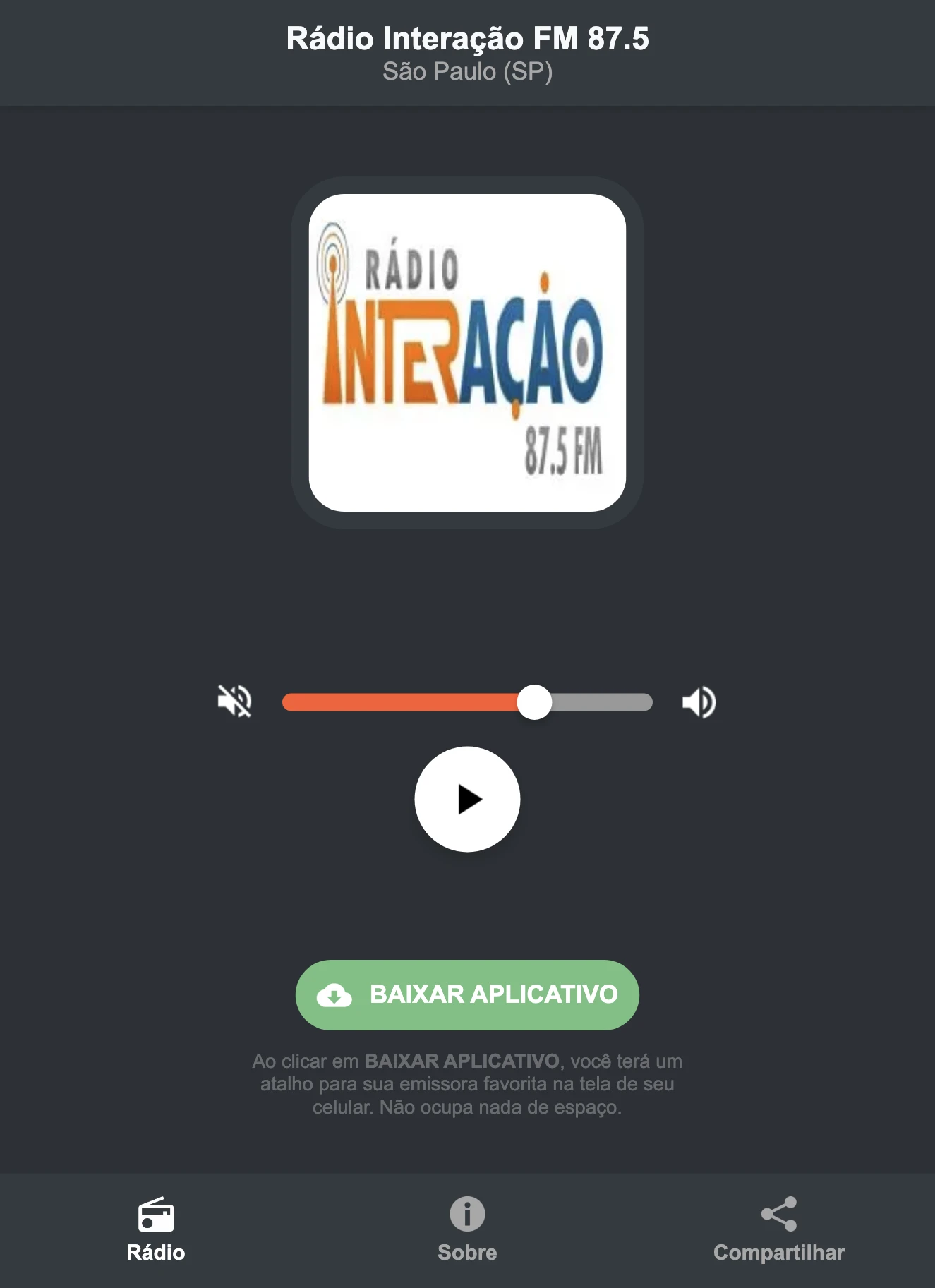
Task: Click the station title Rádio Interação FM 87.5
Action: pos(467,39)
